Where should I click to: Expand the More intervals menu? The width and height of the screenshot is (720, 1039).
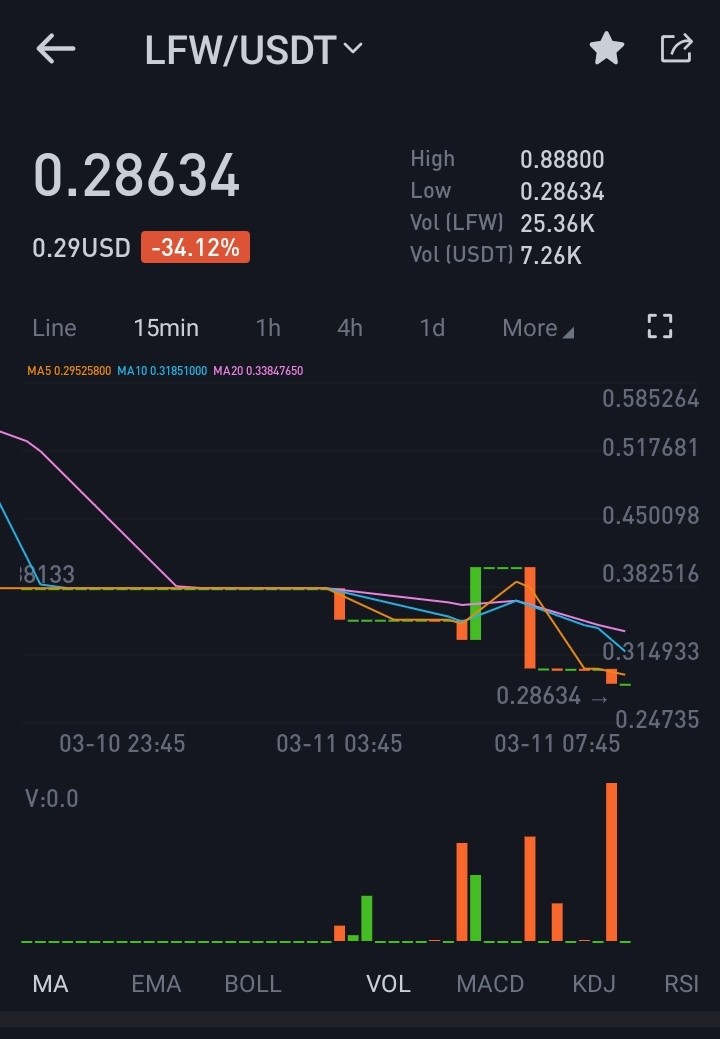538,328
